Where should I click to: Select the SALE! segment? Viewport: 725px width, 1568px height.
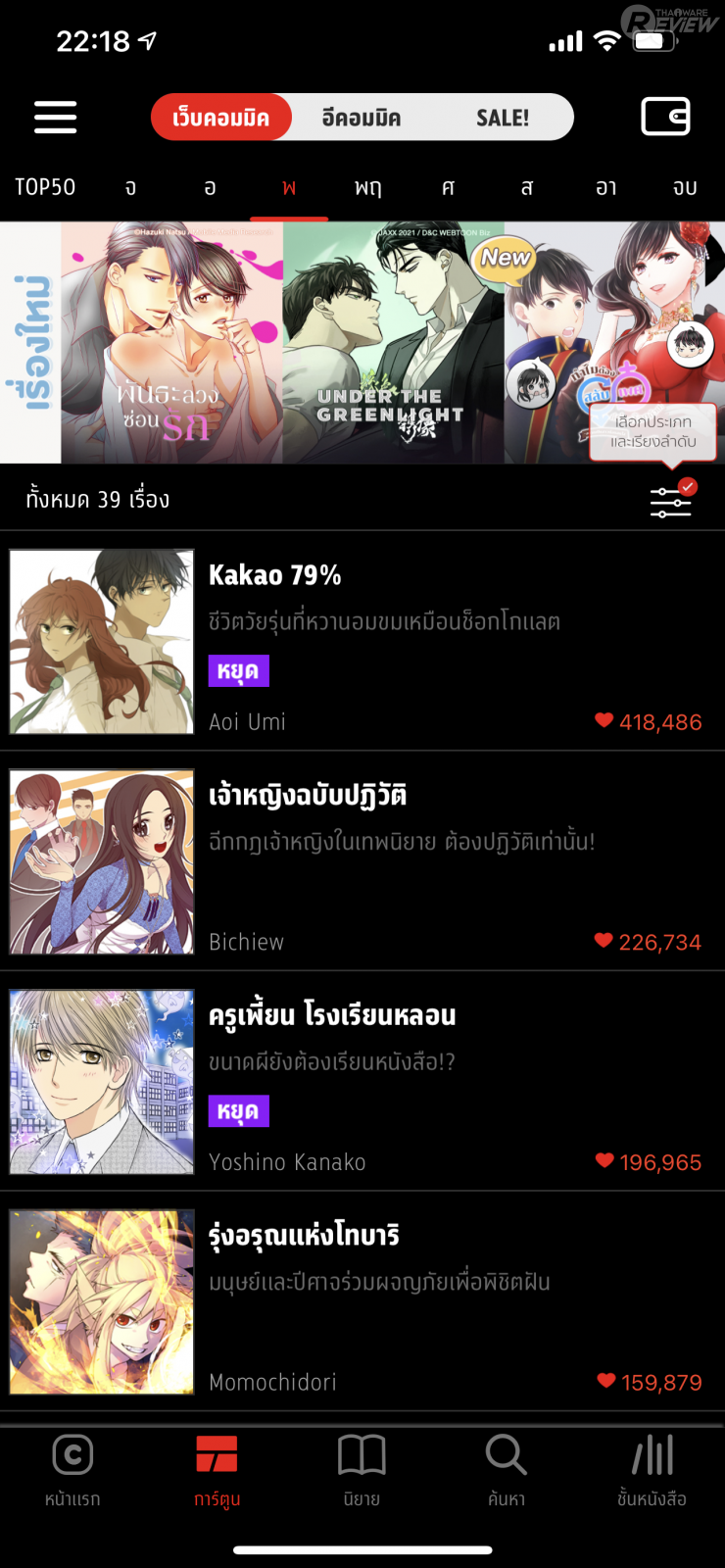(502, 118)
